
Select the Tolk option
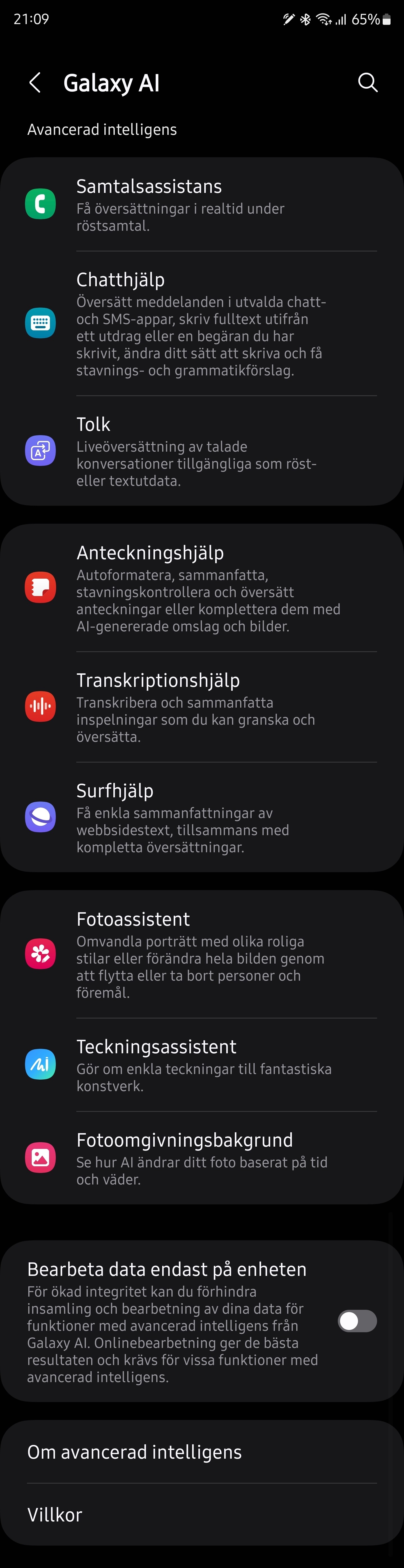pos(201,451)
